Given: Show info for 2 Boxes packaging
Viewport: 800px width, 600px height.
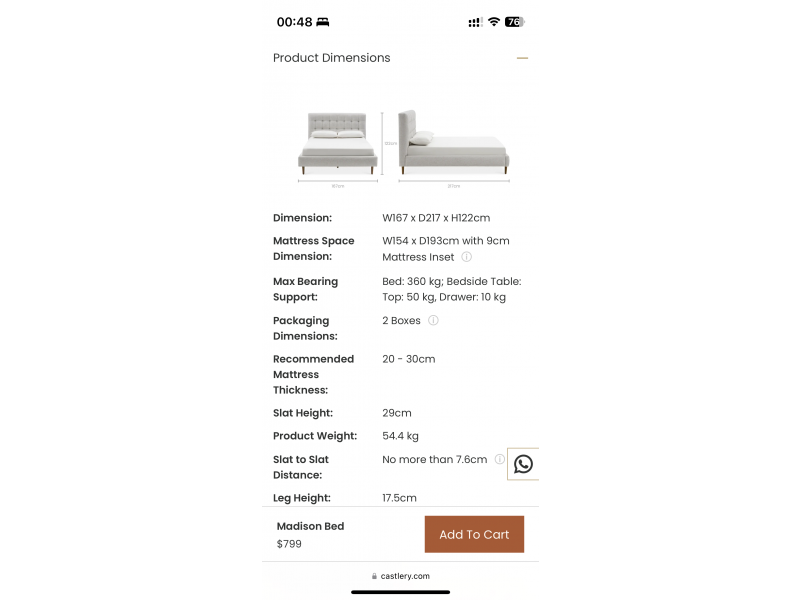Looking at the screenshot, I should [x=433, y=321].
